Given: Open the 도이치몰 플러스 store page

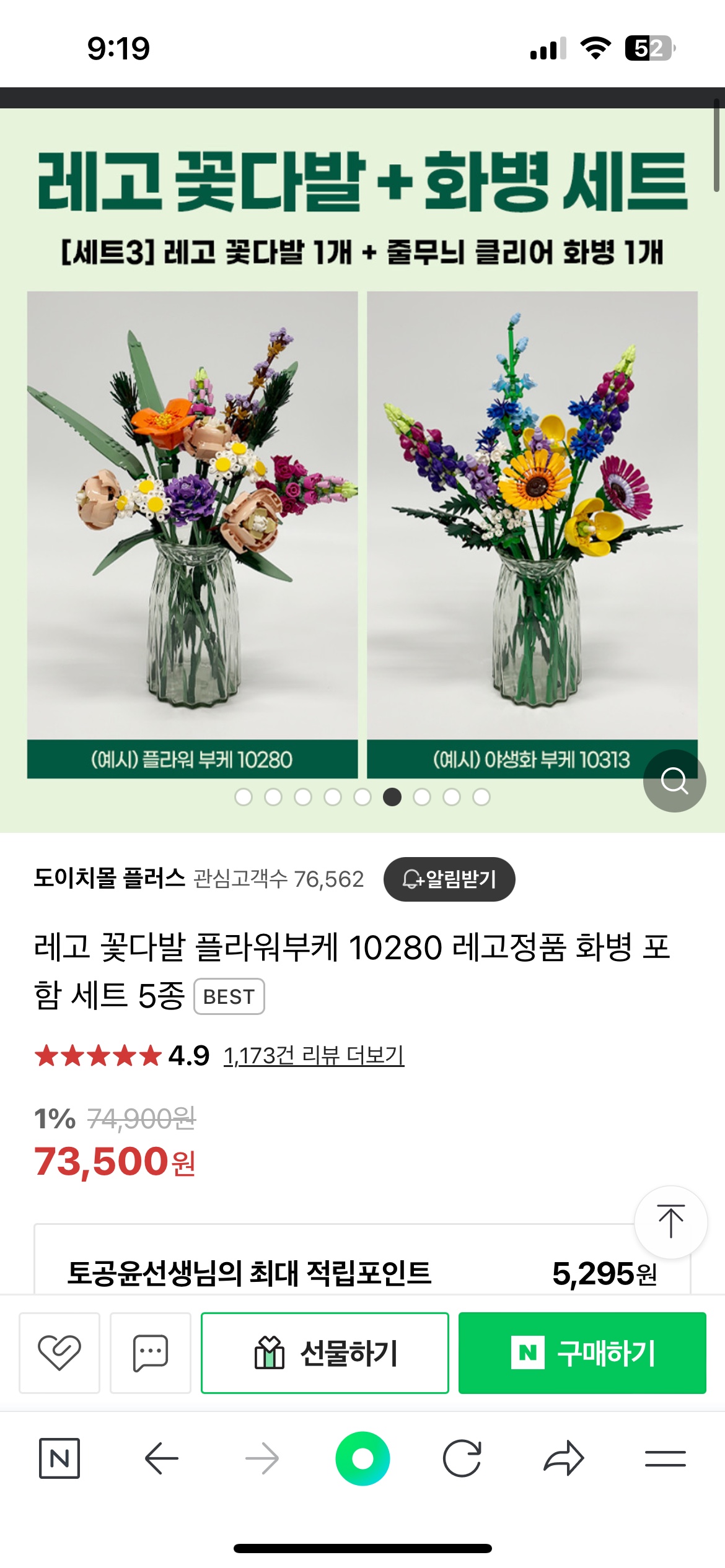Looking at the screenshot, I should tap(110, 878).
